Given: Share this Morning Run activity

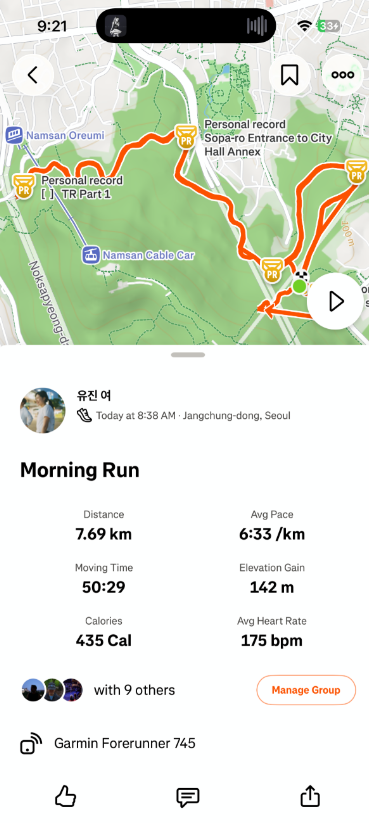Looking at the screenshot, I should click(310, 796).
